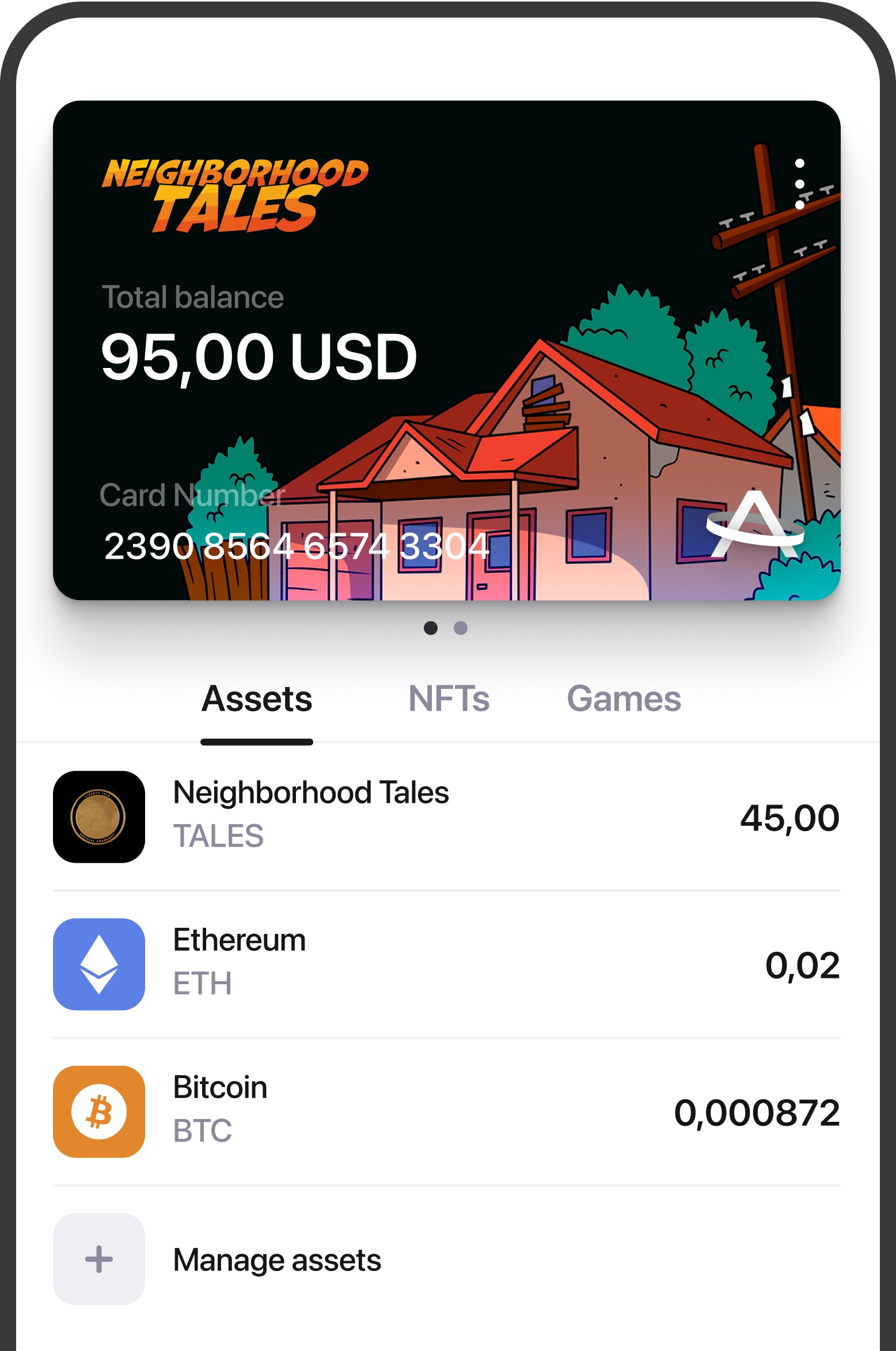Viewport: 896px width, 1351px height.
Task: Select the Assets tab
Action: coord(257,699)
